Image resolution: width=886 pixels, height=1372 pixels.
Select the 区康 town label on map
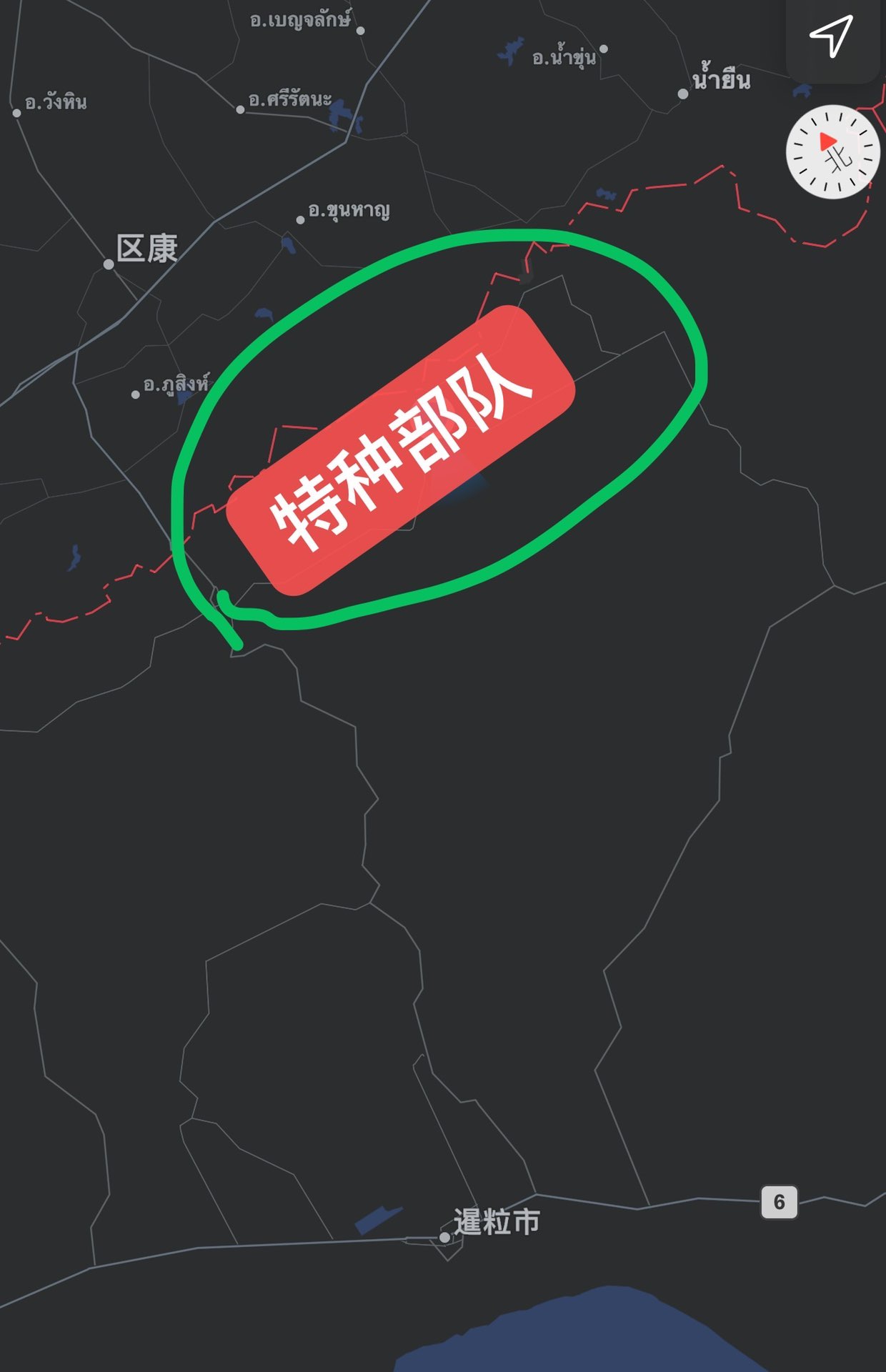(x=146, y=249)
